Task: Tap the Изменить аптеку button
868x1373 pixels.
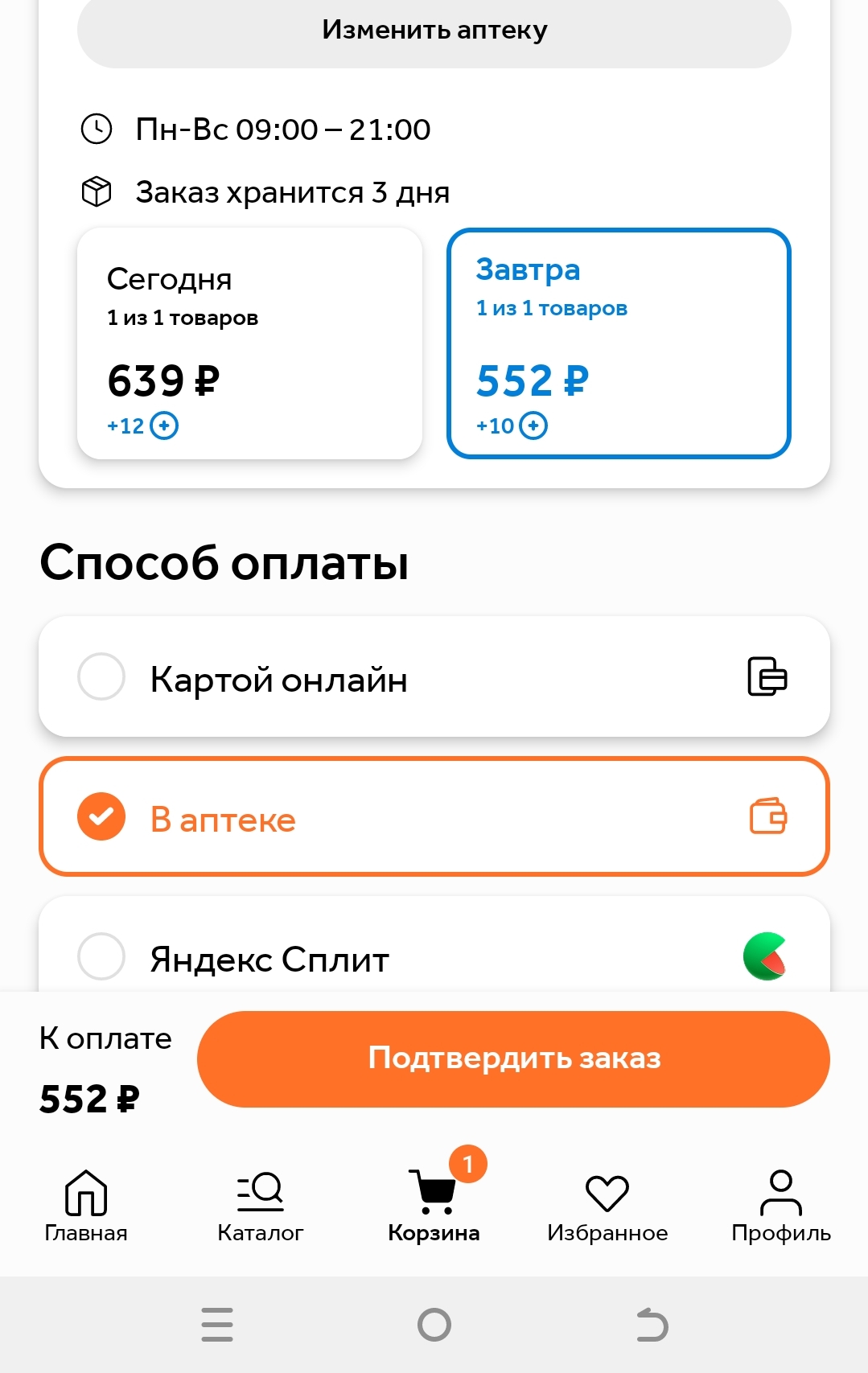Action: click(x=434, y=31)
